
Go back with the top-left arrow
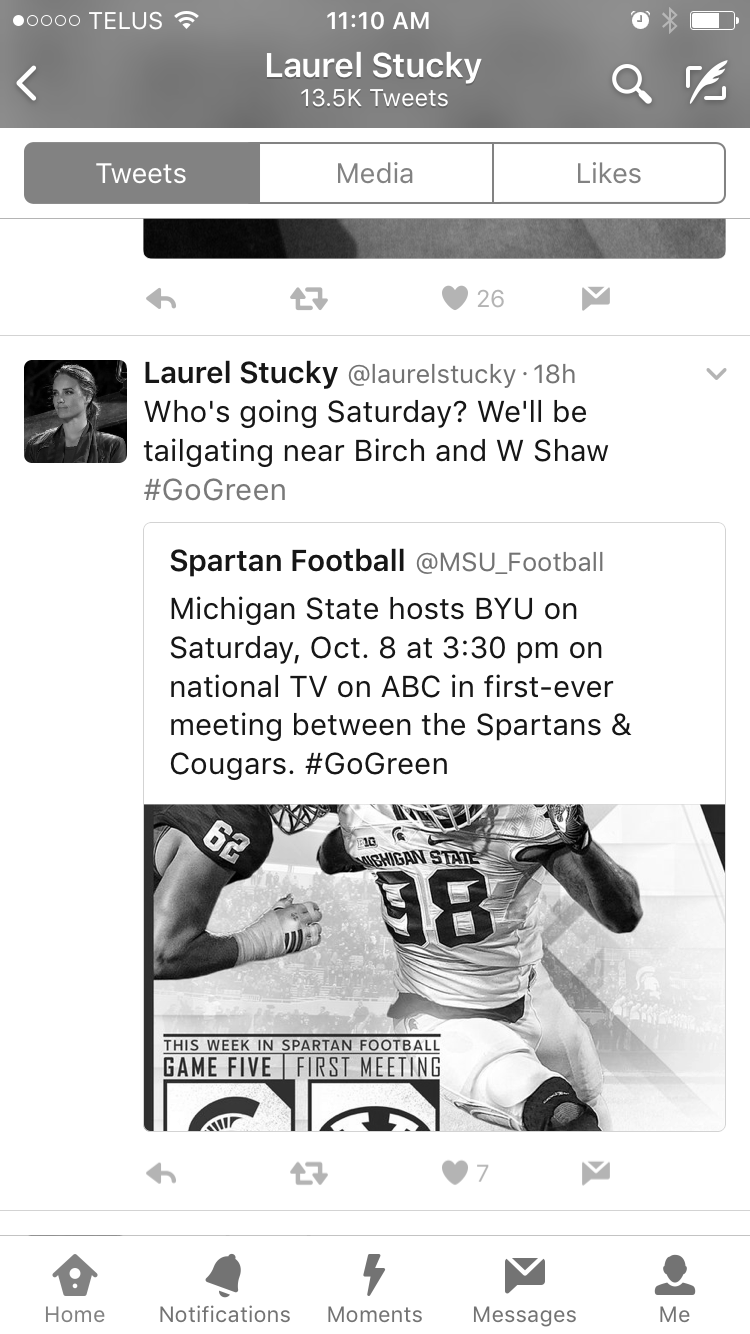(28, 84)
